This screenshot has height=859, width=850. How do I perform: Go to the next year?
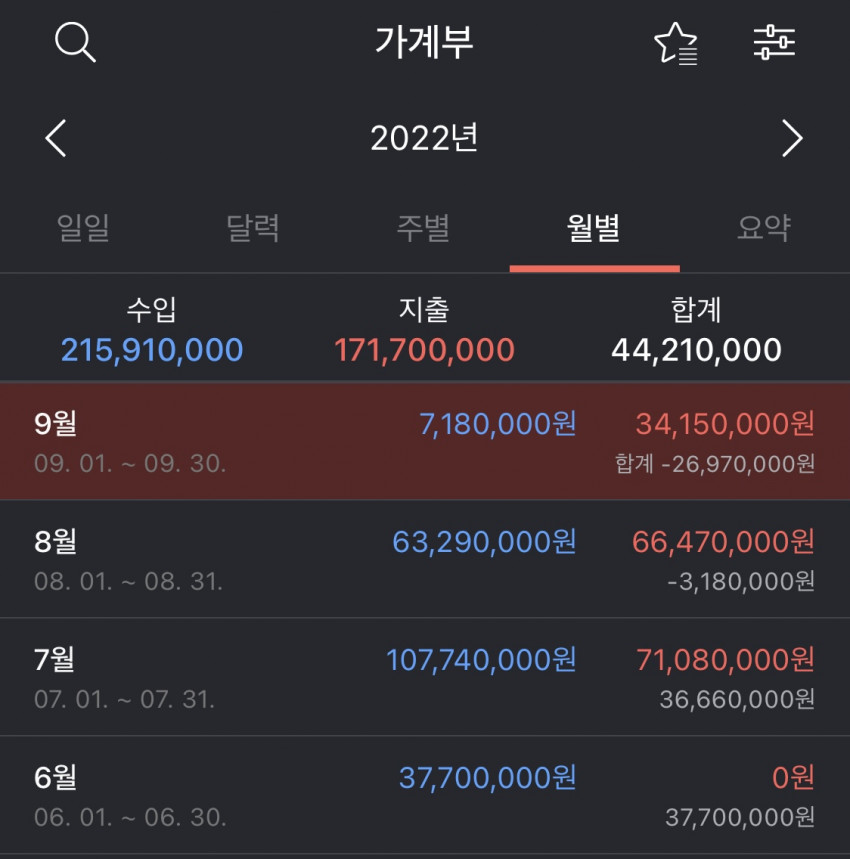tap(792, 138)
